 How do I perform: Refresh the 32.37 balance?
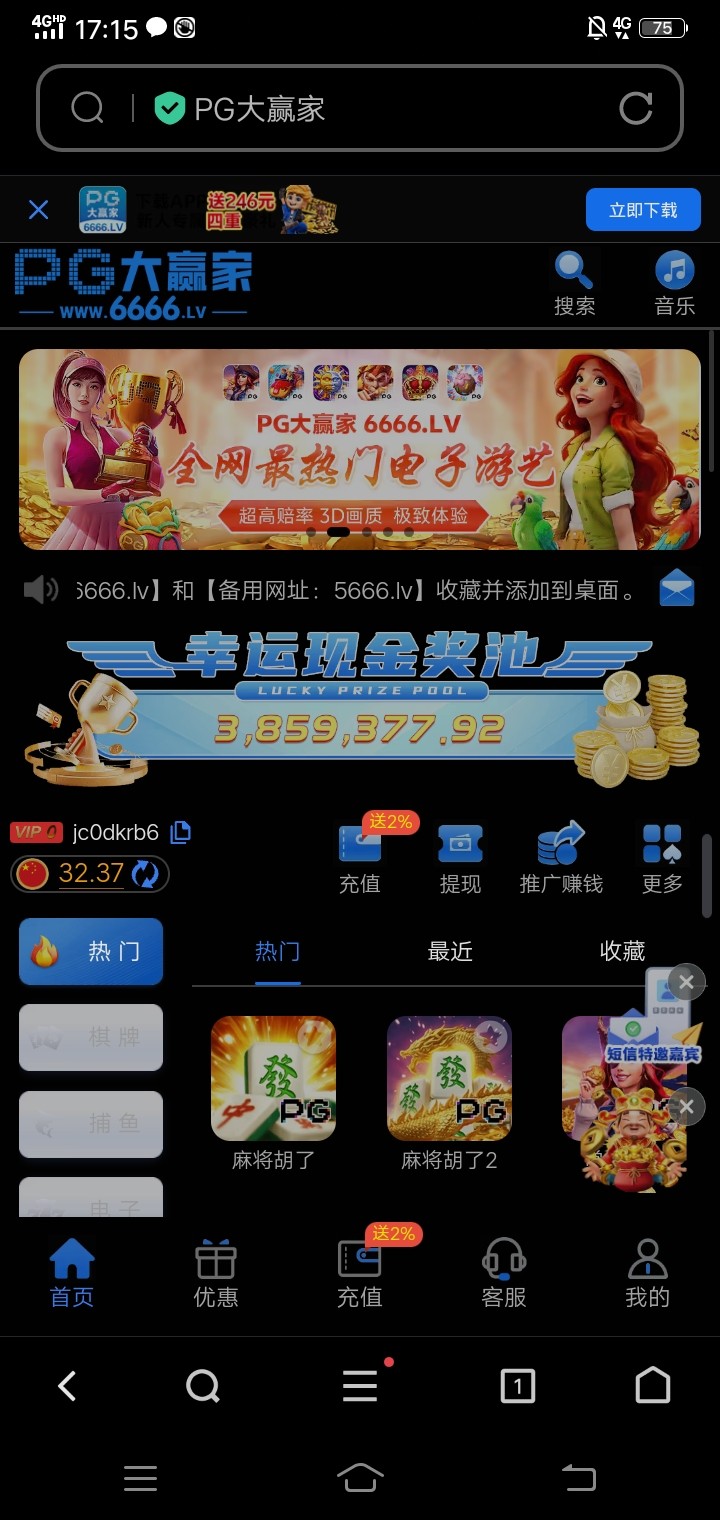pos(146,874)
